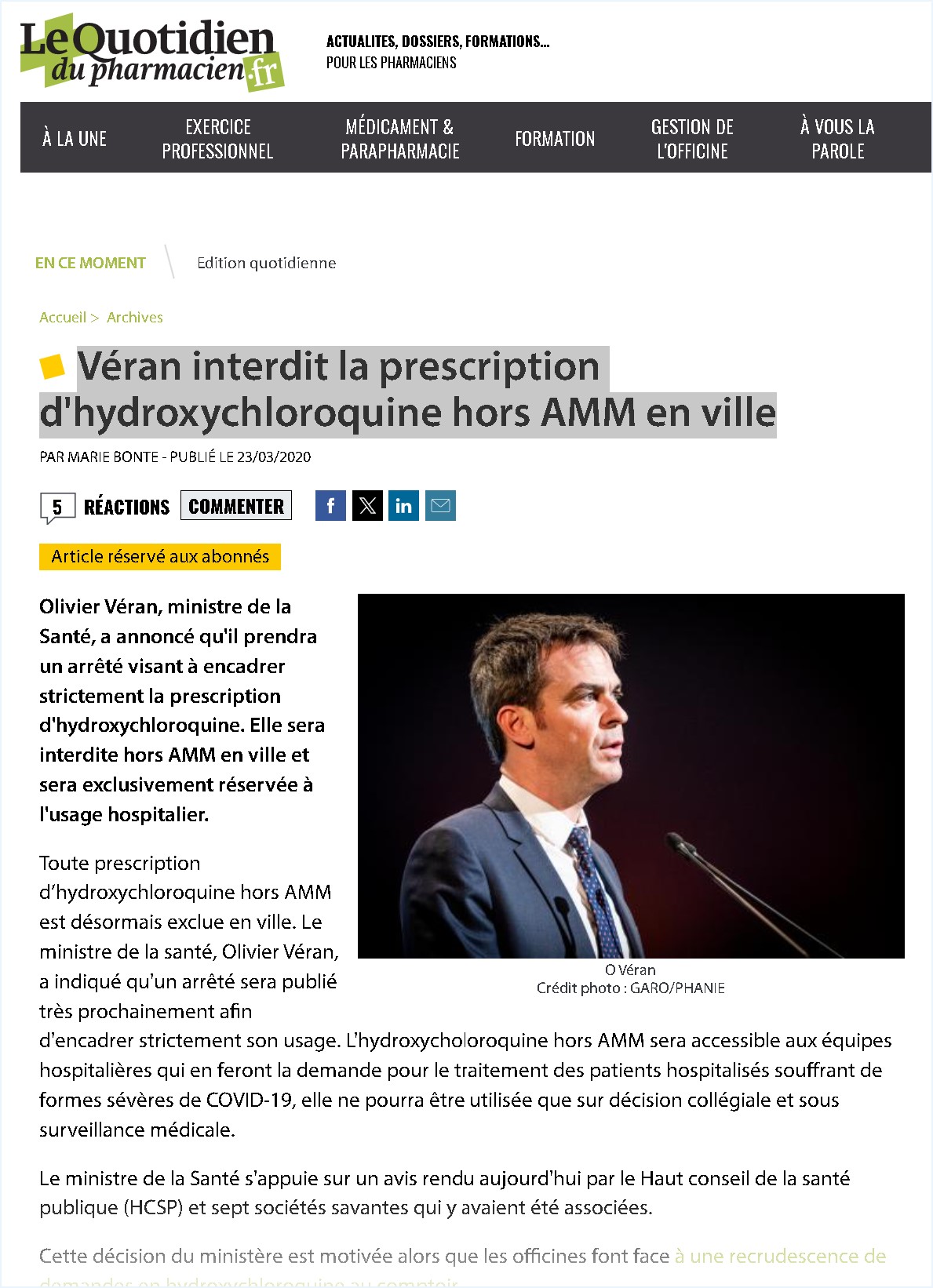Return to Accueil via breadcrumb
Image resolution: width=933 pixels, height=1288 pixels.
(62, 317)
